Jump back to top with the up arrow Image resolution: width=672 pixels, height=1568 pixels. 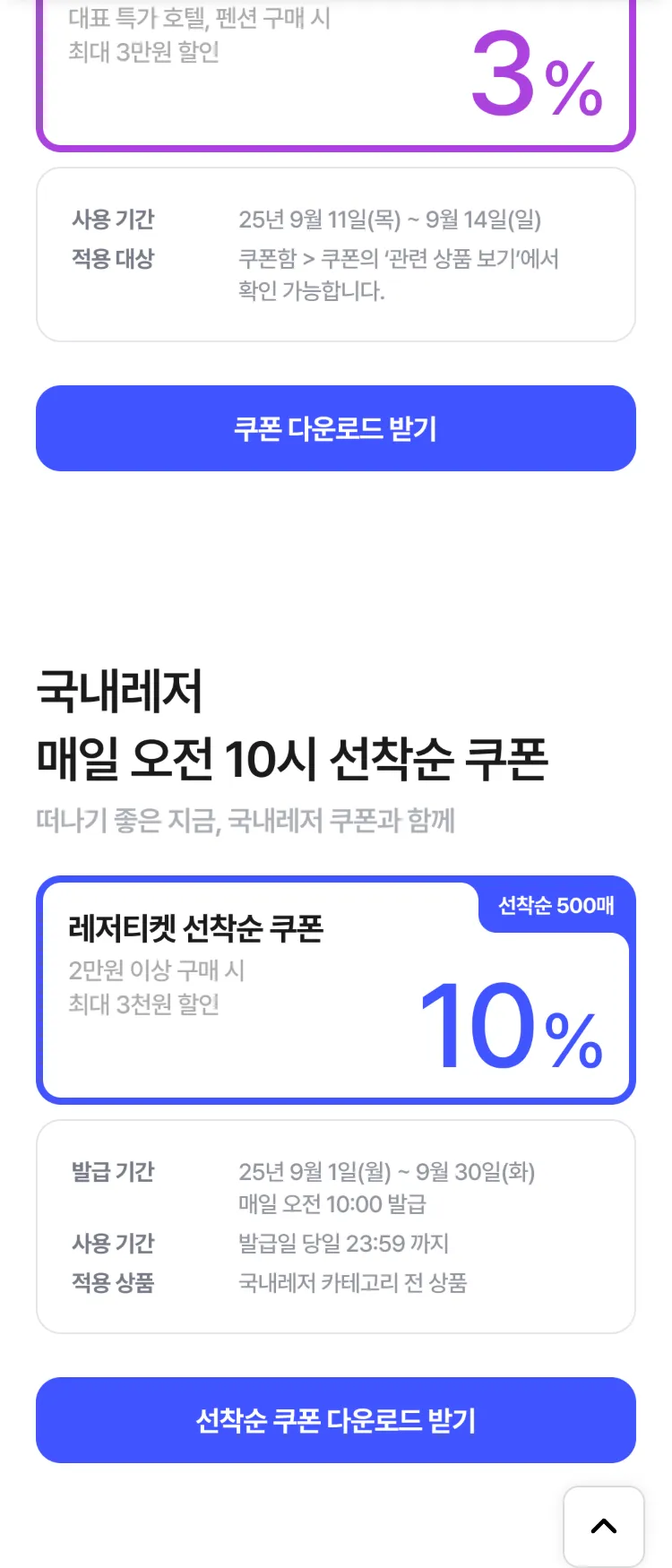(x=603, y=1526)
